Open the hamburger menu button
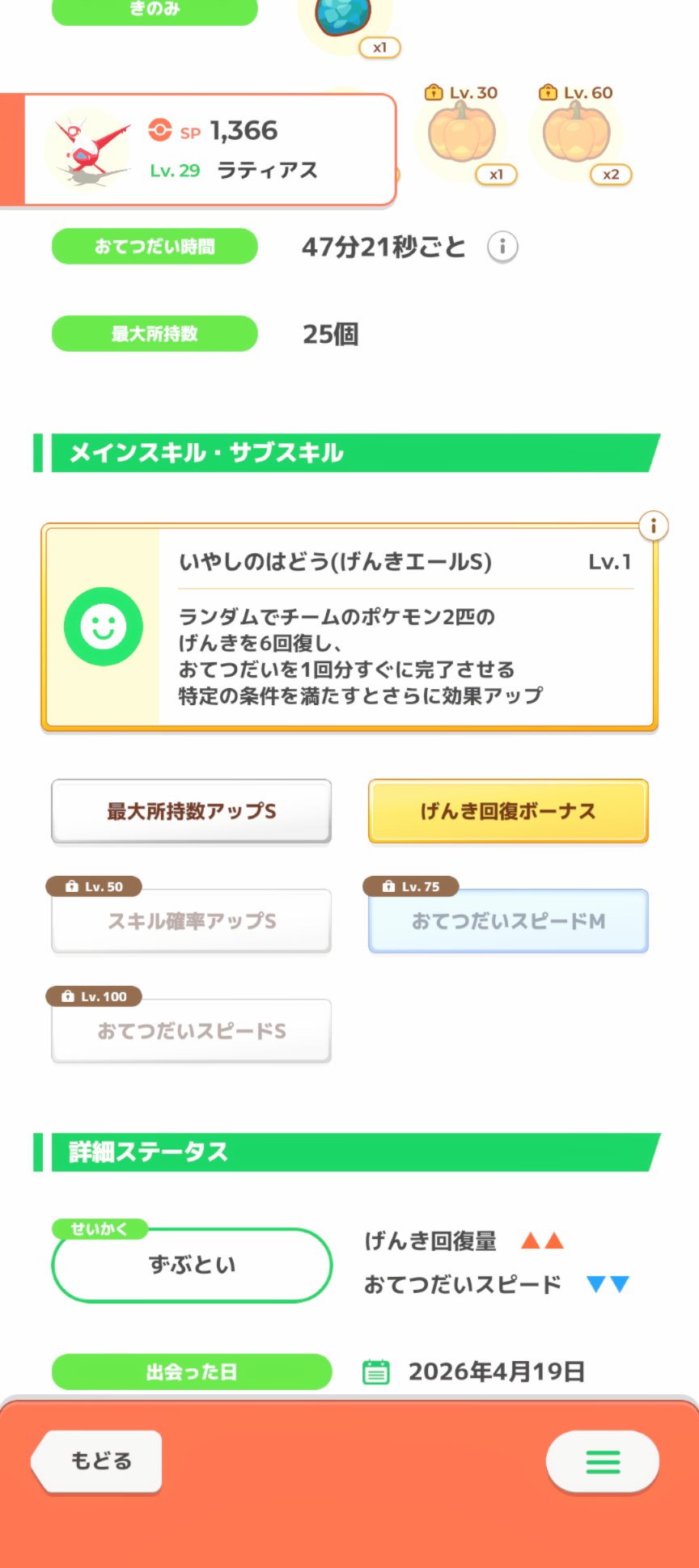The width and height of the screenshot is (699, 1568). tap(603, 1461)
